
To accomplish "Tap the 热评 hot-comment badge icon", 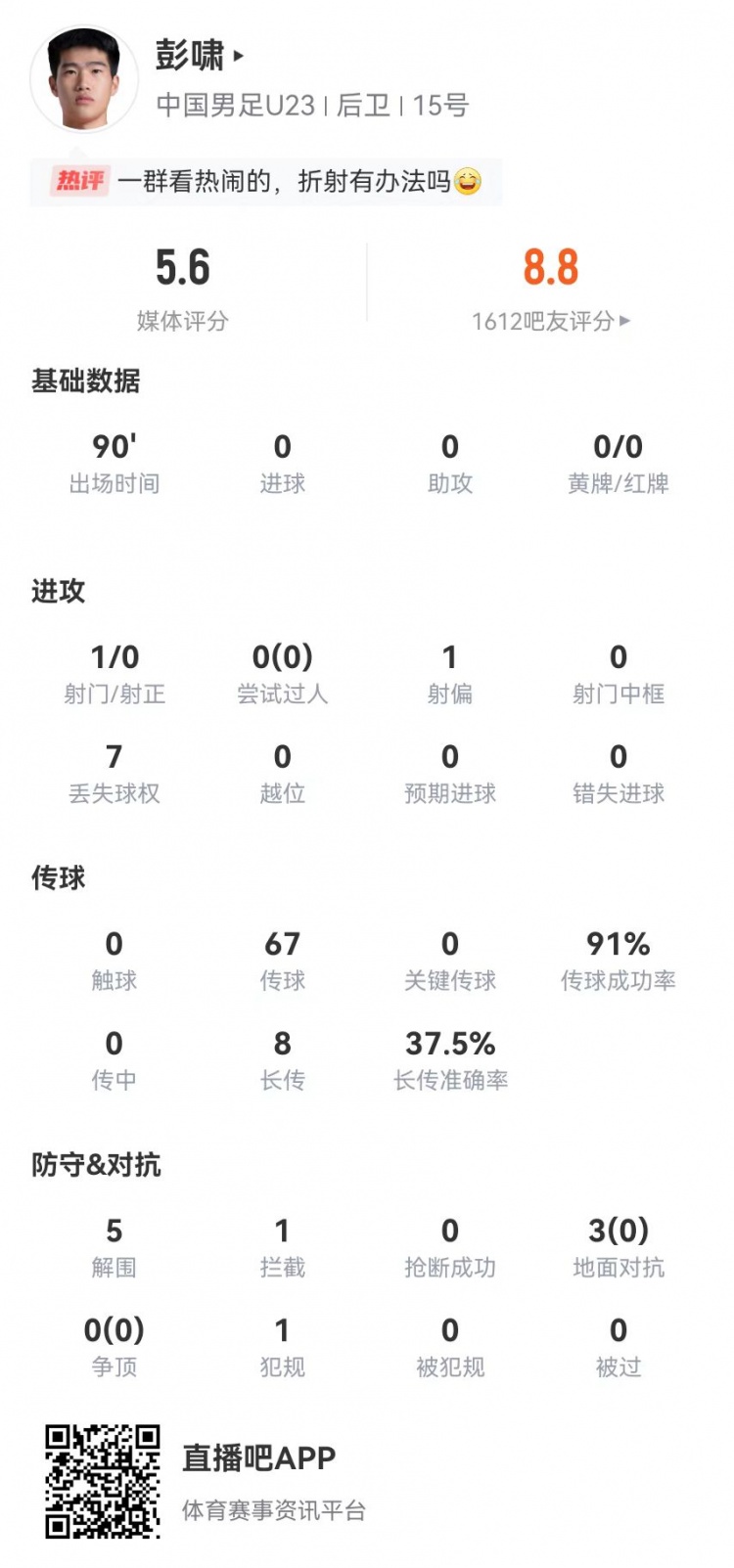I will tap(82, 178).
